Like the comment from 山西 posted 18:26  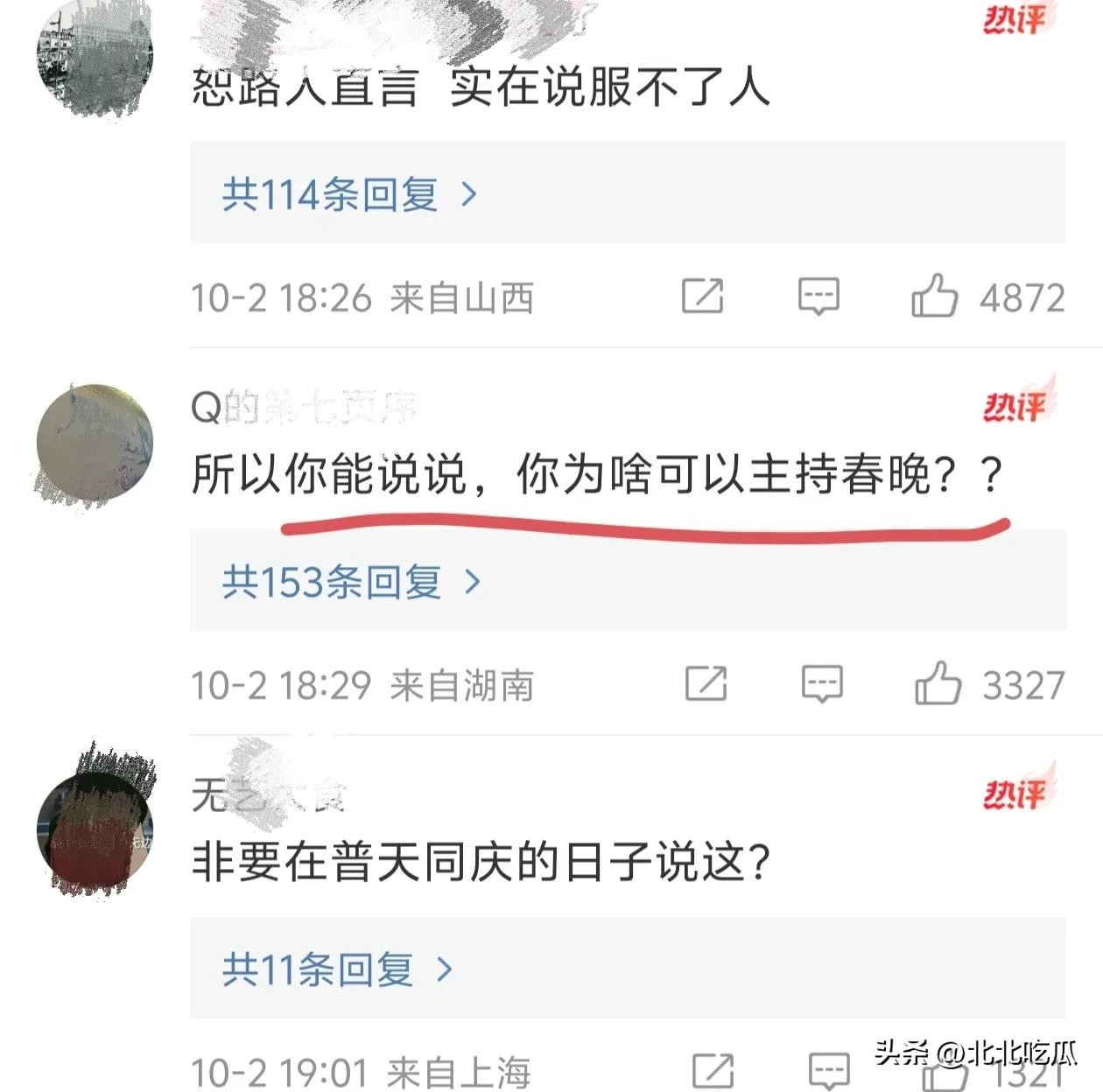(x=935, y=297)
